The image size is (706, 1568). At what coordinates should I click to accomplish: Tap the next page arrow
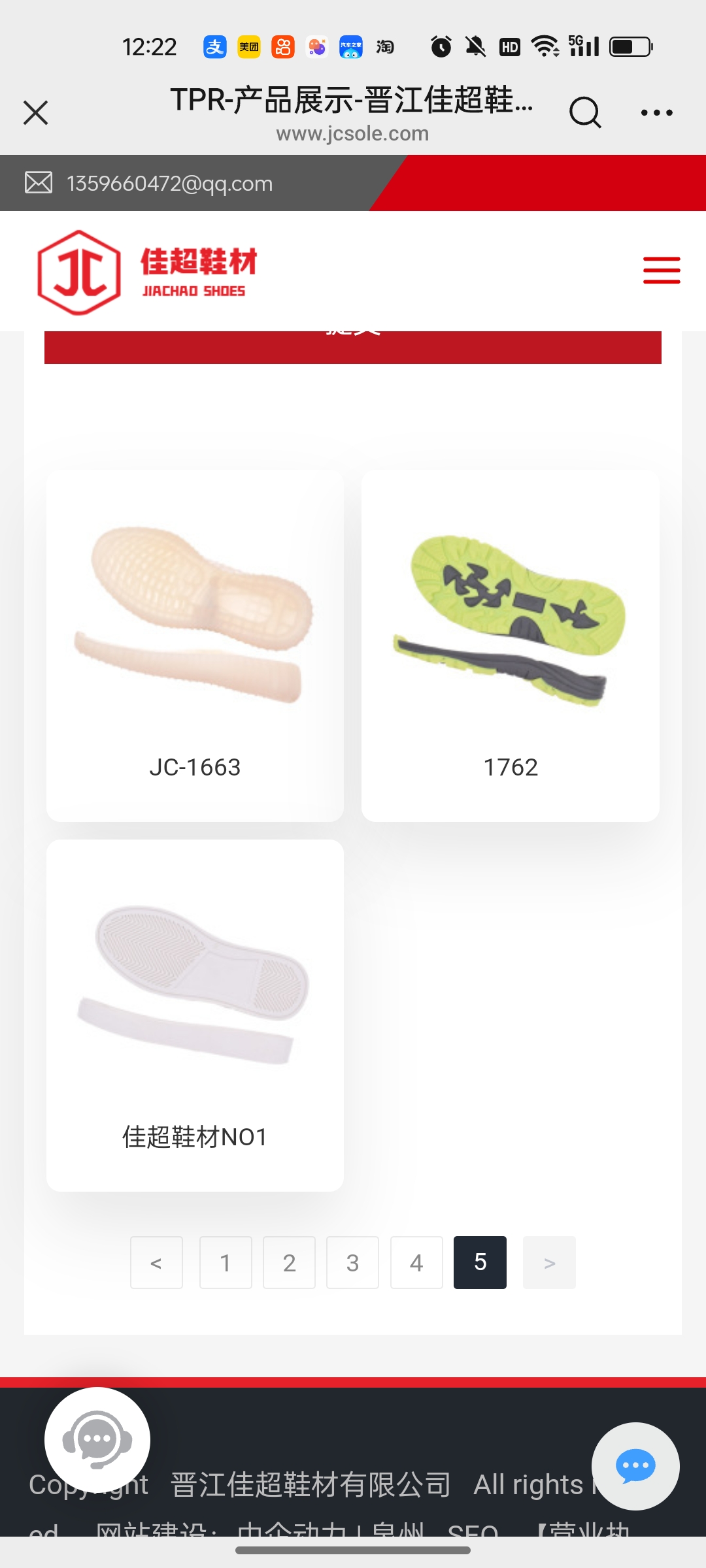(x=549, y=1262)
